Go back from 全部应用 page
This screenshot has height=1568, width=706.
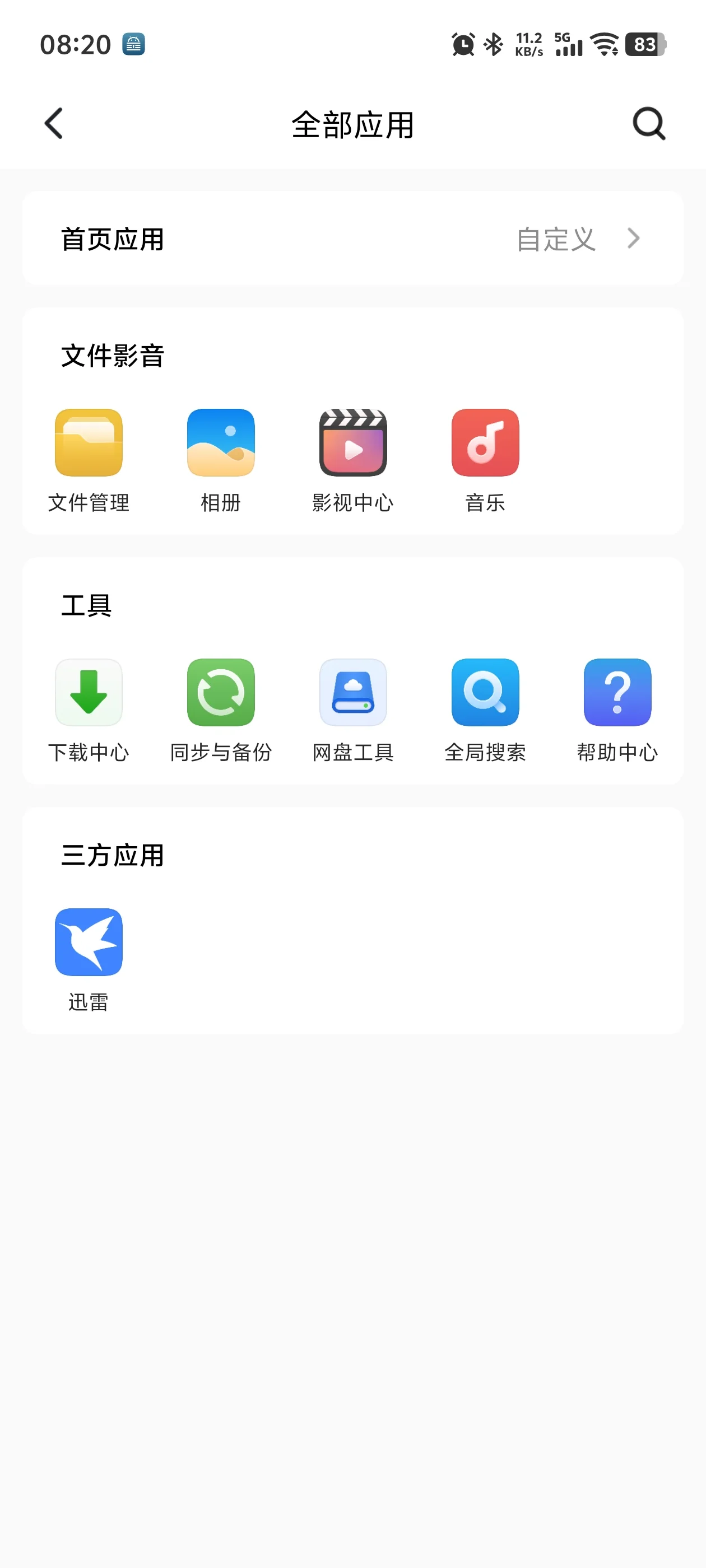point(54,124)
